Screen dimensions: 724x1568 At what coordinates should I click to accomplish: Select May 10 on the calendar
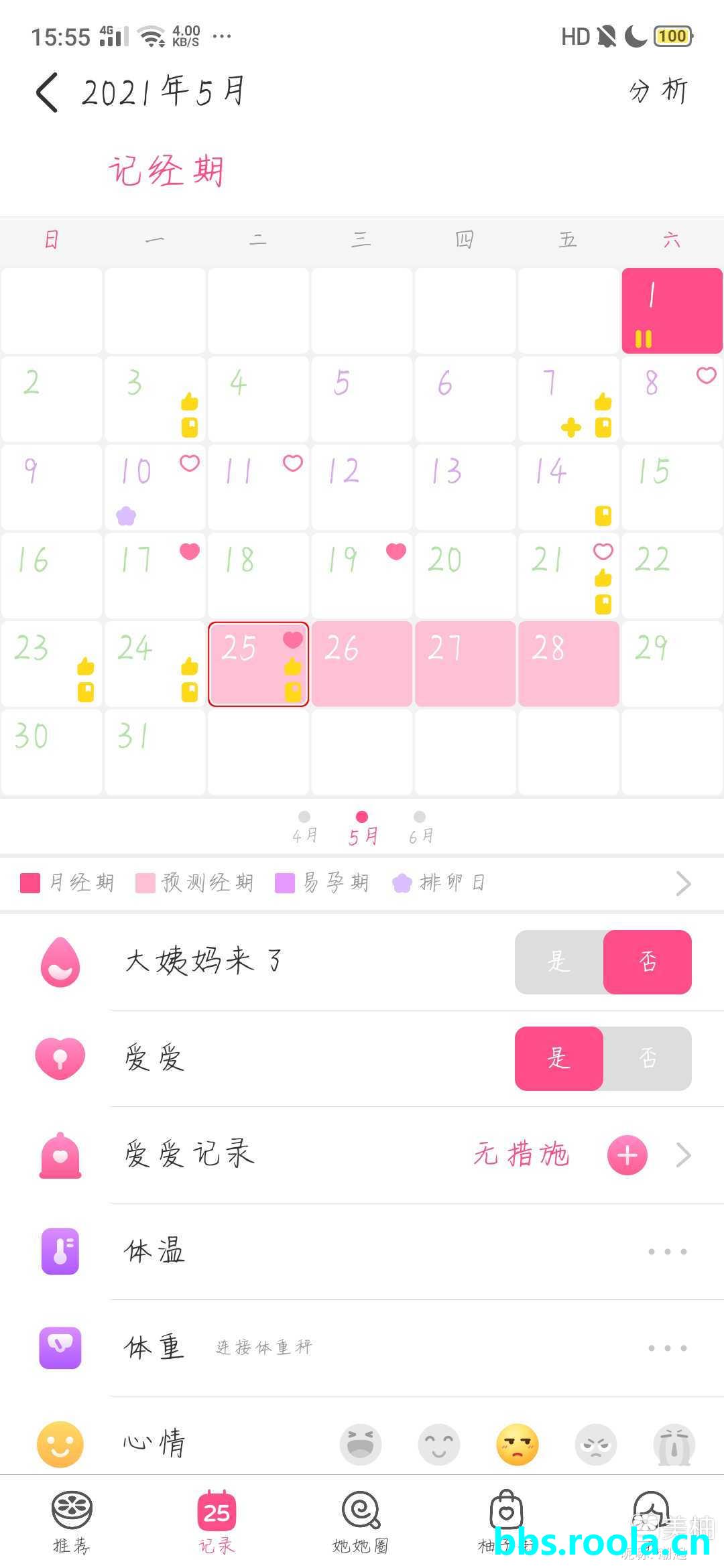[x=155, y=487]
